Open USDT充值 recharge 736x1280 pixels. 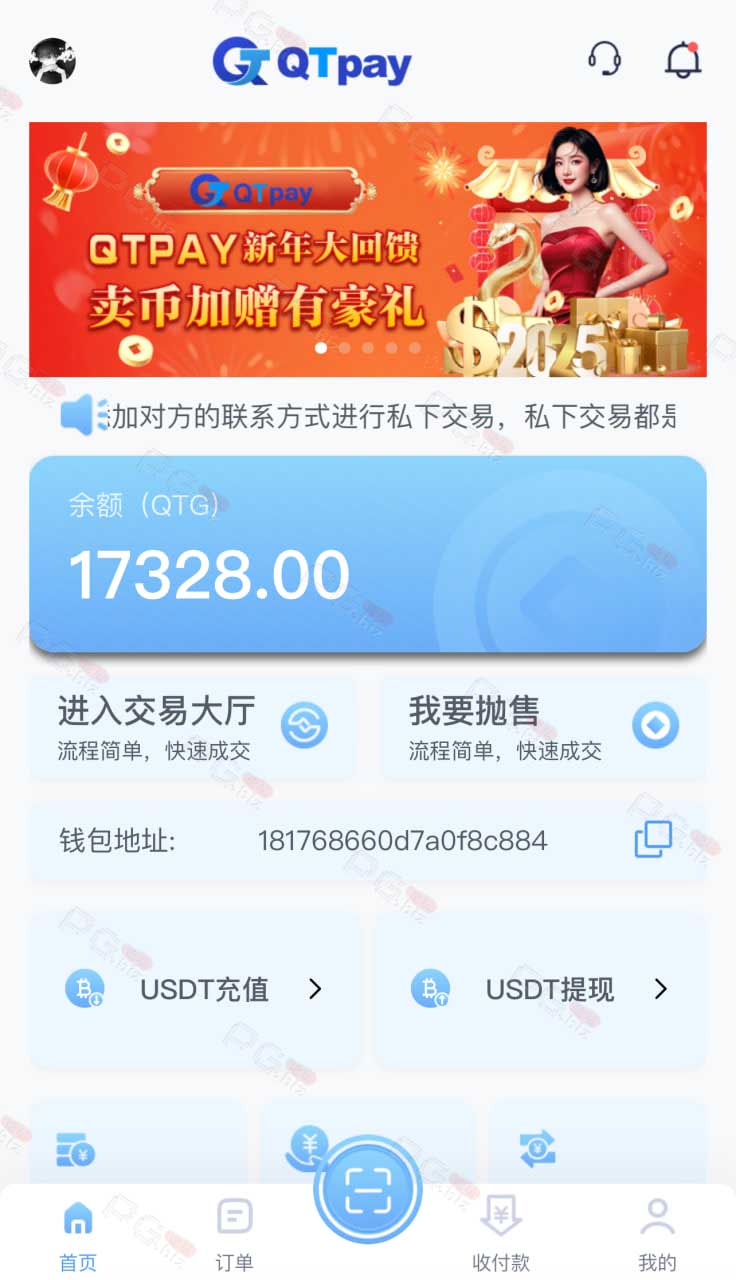pyautogui.click(x=195, y=989)
